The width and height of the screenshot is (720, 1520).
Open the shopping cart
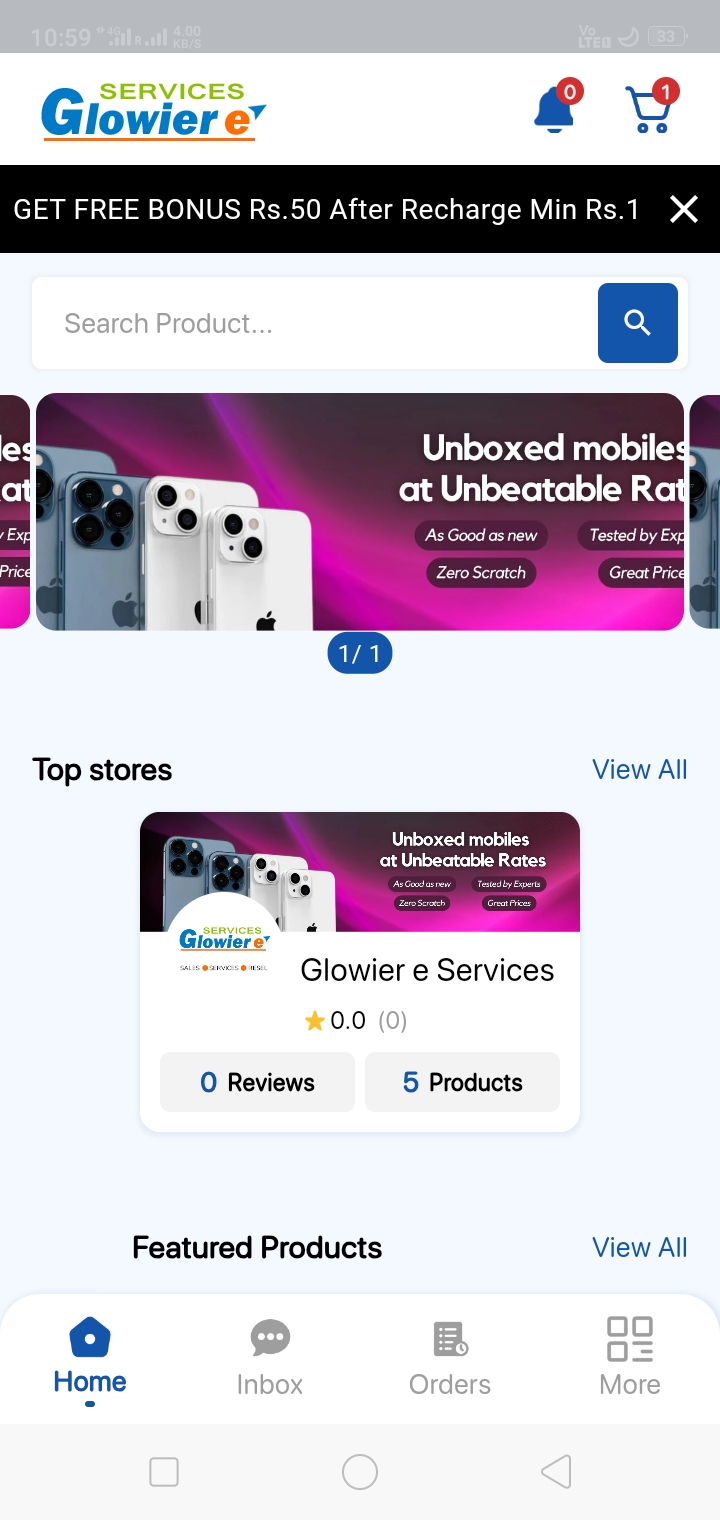(x=649, y=110)
